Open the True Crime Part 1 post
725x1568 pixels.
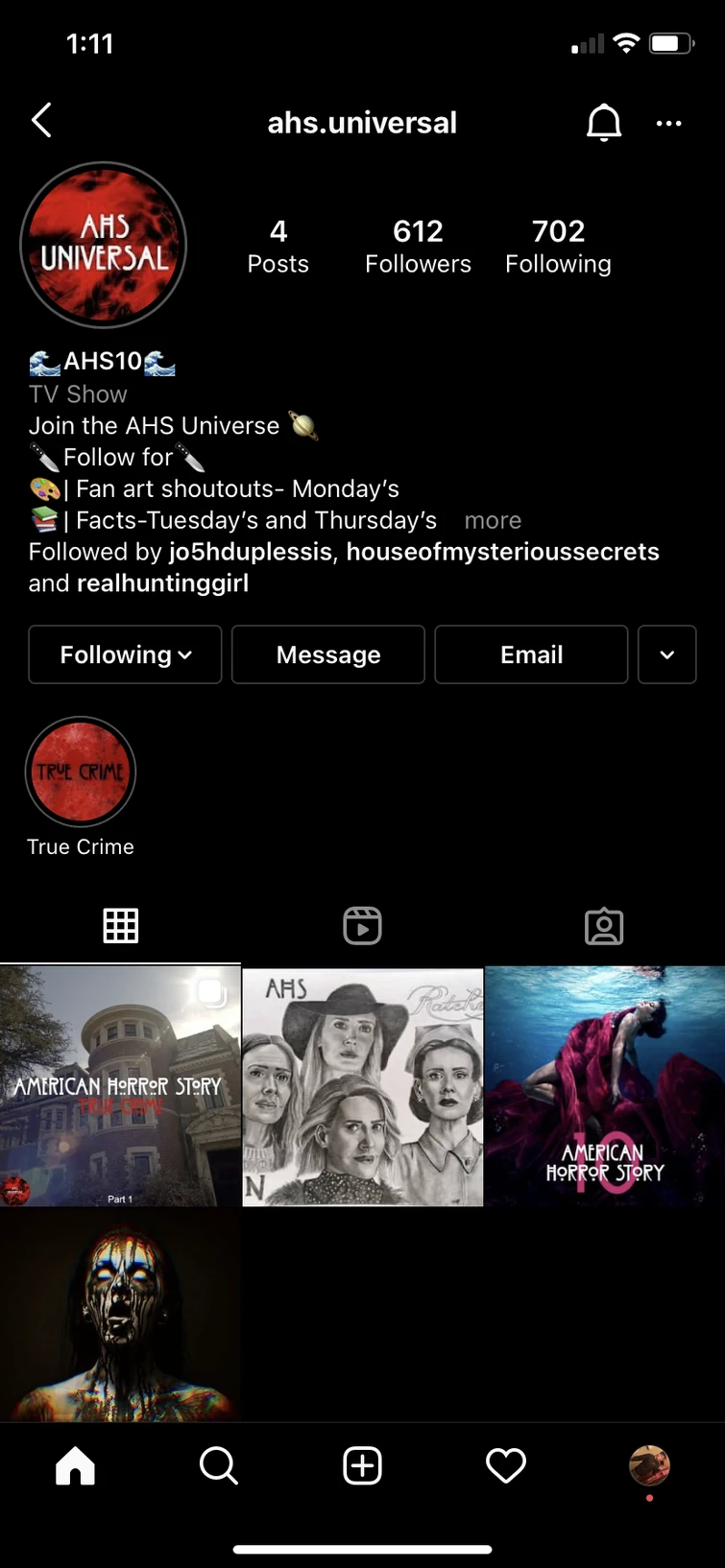[120, 1086]
